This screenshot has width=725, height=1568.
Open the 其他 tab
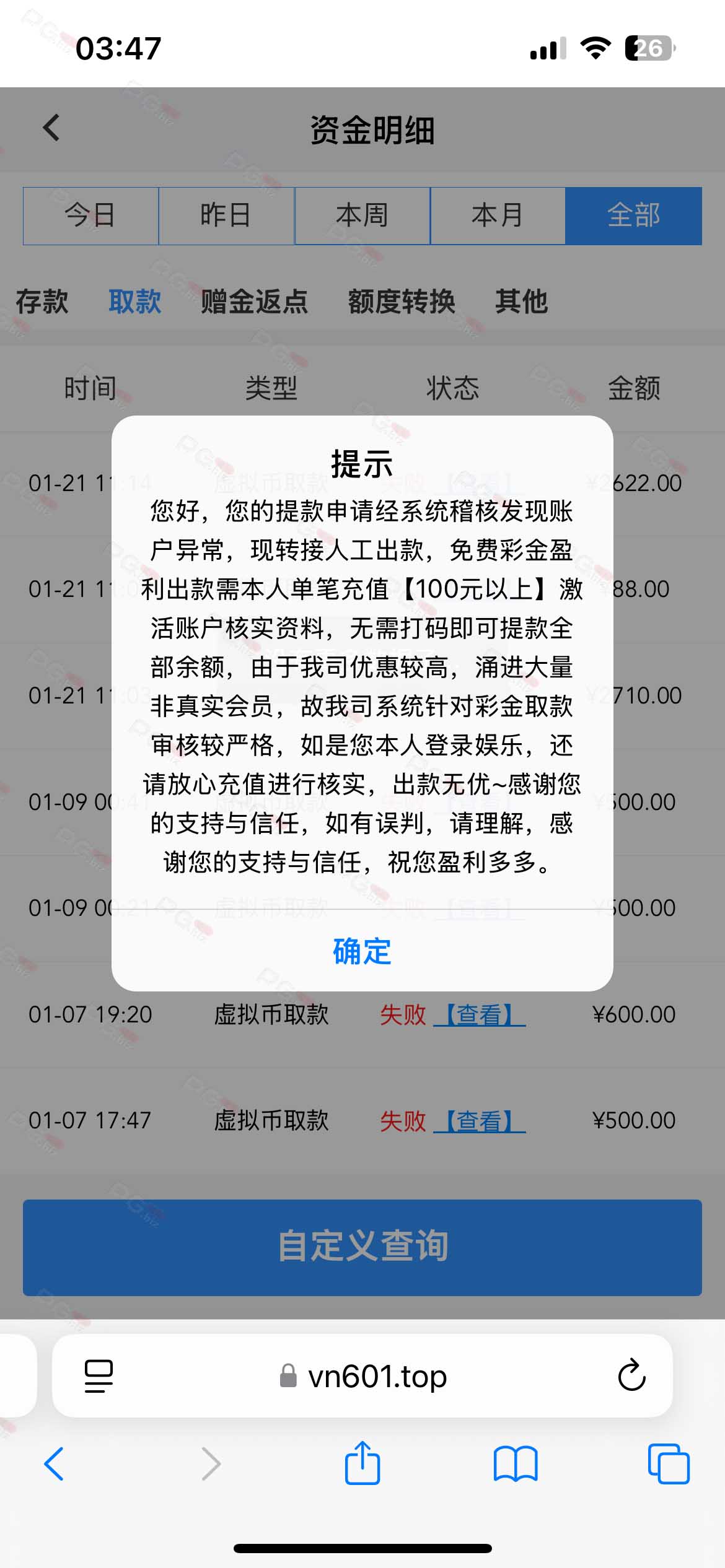[x=521, y=302]
